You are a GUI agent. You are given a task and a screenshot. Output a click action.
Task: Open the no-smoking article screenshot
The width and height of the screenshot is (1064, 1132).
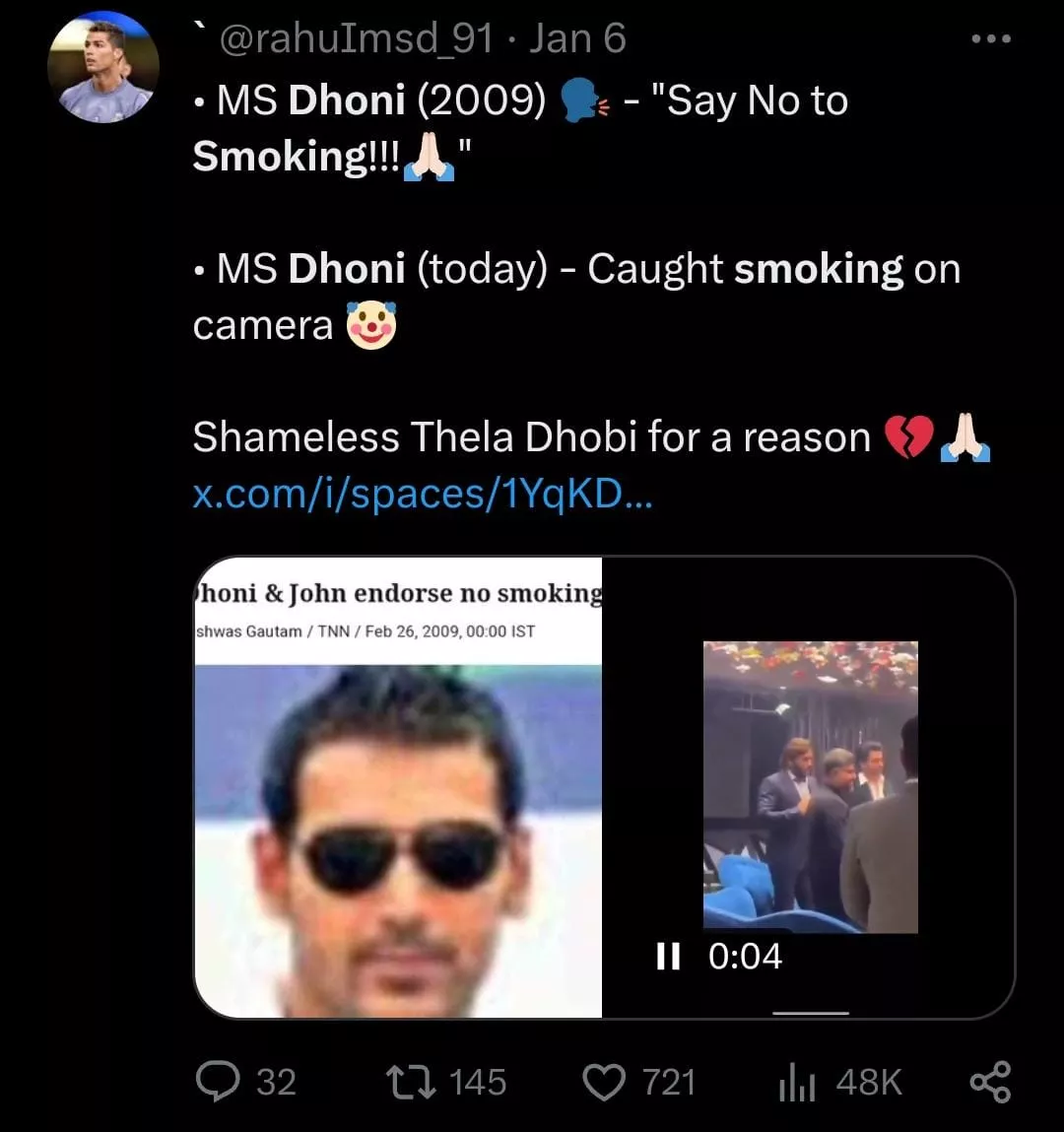tap(398, 788)
